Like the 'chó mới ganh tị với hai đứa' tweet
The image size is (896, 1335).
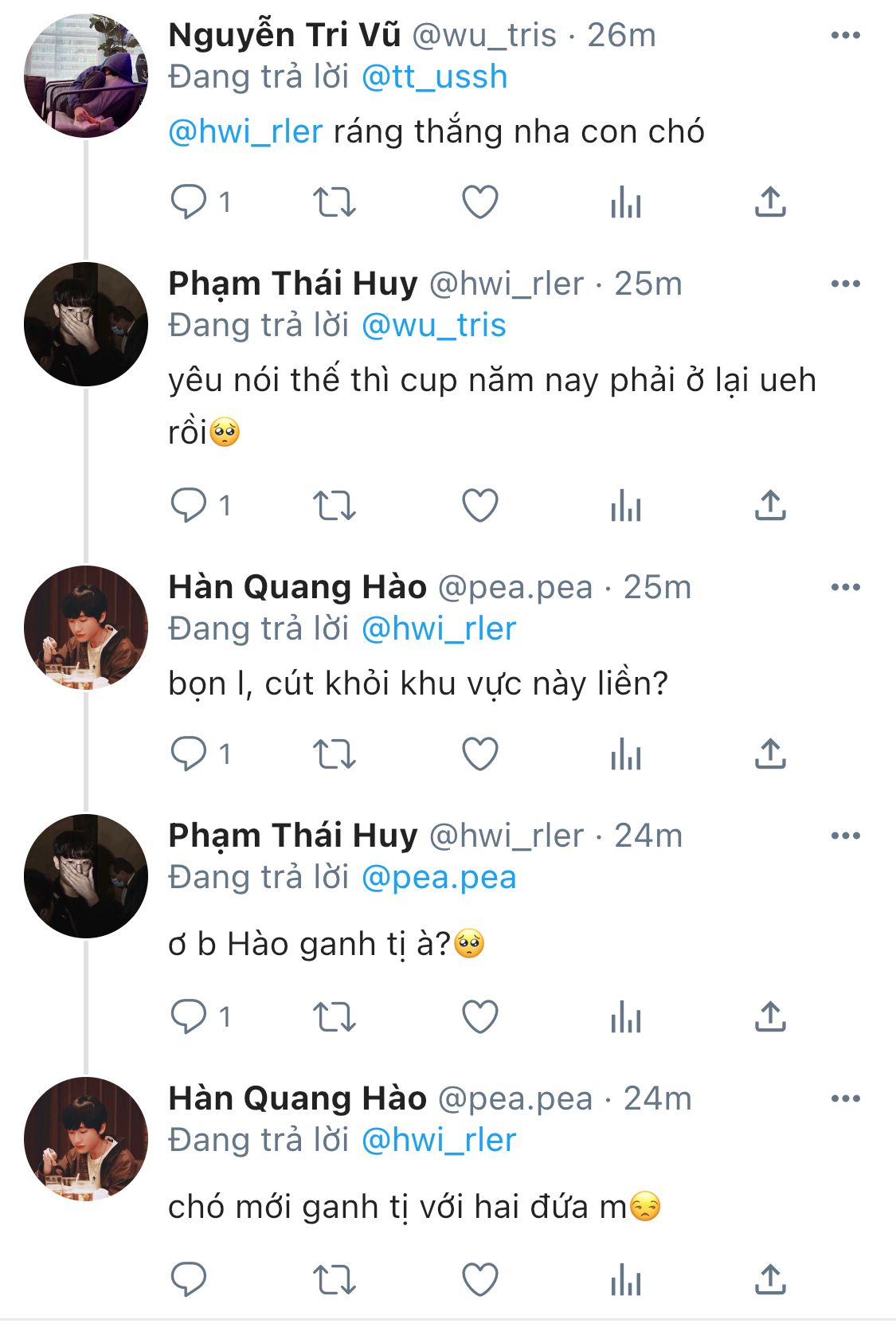point(480,1279)
